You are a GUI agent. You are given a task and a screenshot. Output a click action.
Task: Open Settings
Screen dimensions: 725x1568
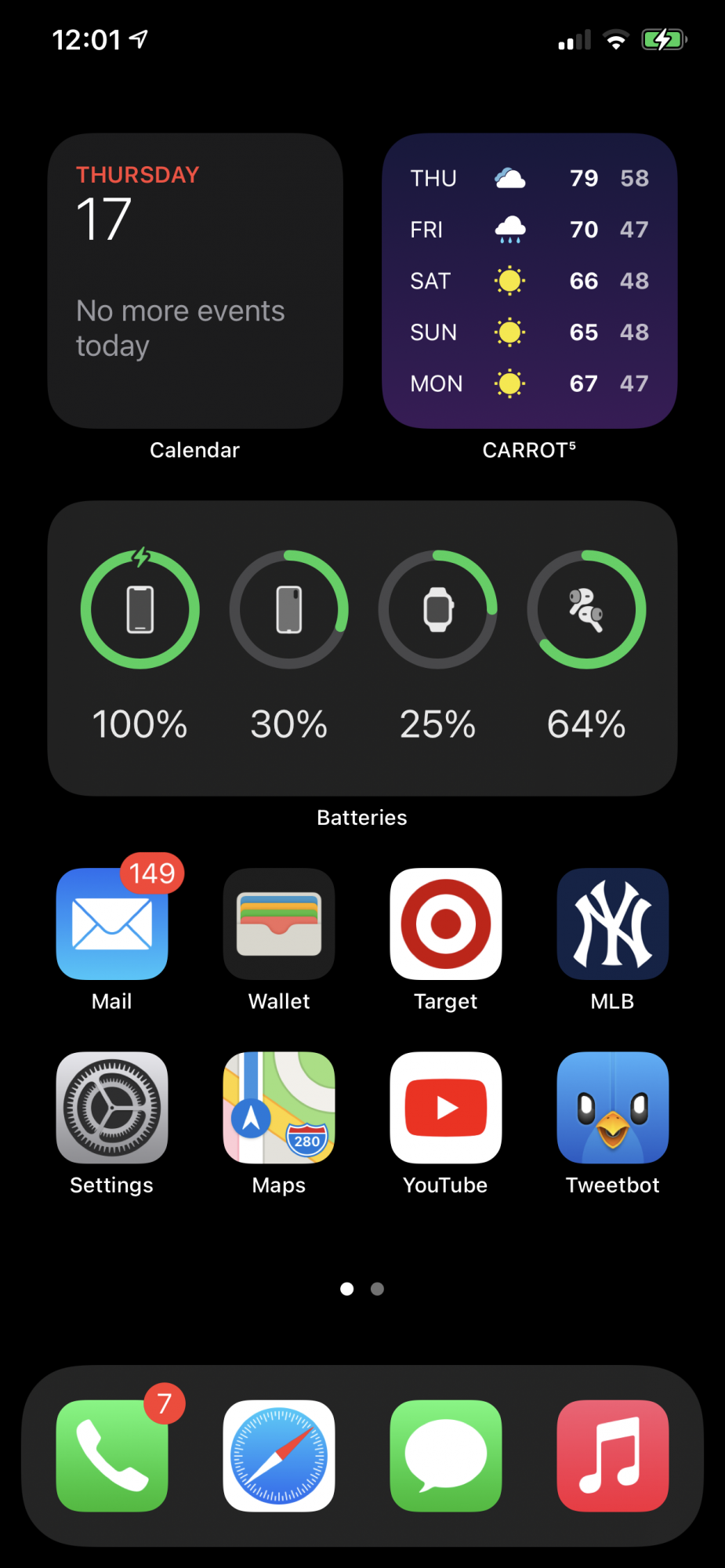[x=112, y=1107]
